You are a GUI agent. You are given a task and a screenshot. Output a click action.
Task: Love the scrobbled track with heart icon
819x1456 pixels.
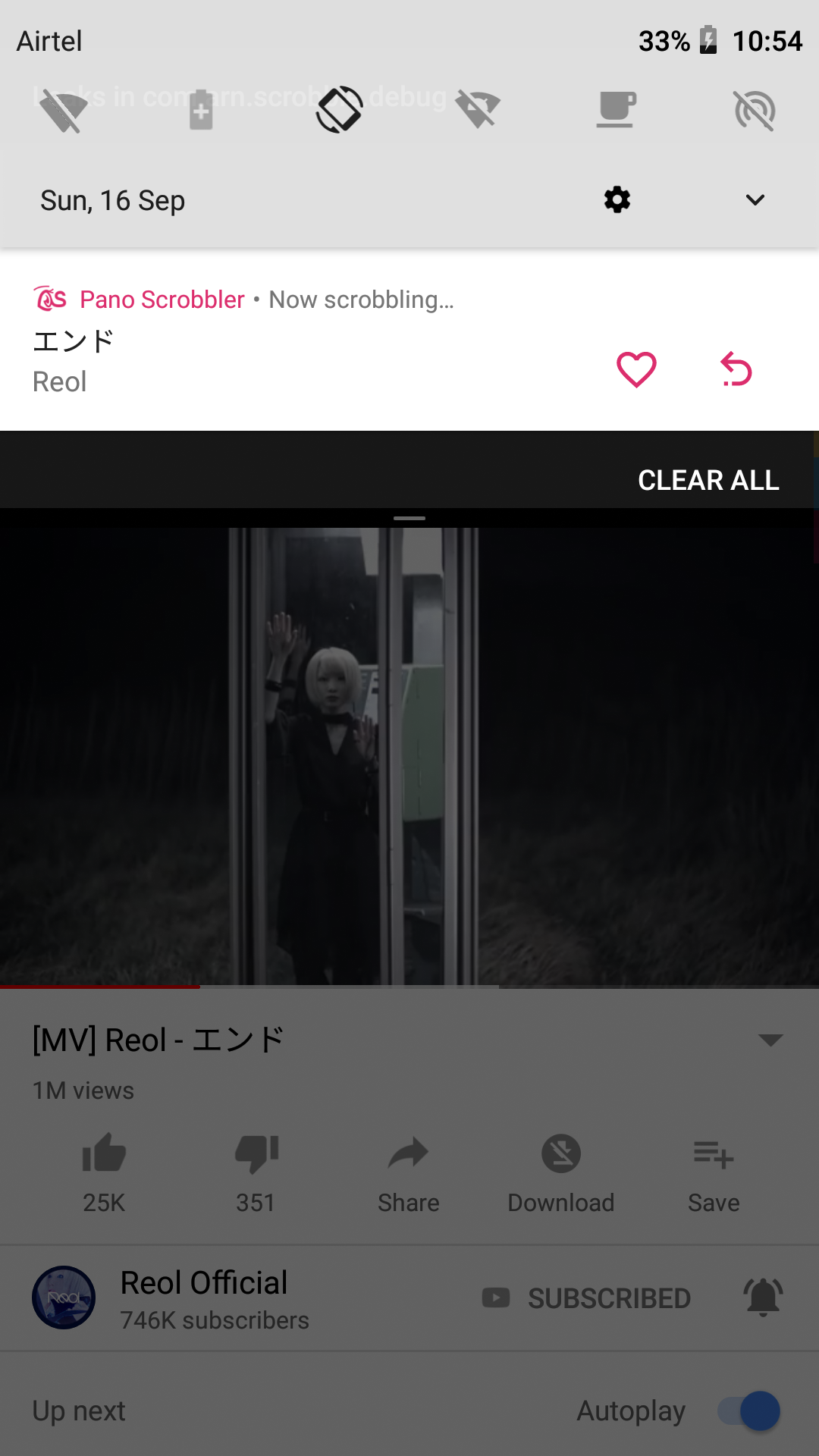[636, 370]
